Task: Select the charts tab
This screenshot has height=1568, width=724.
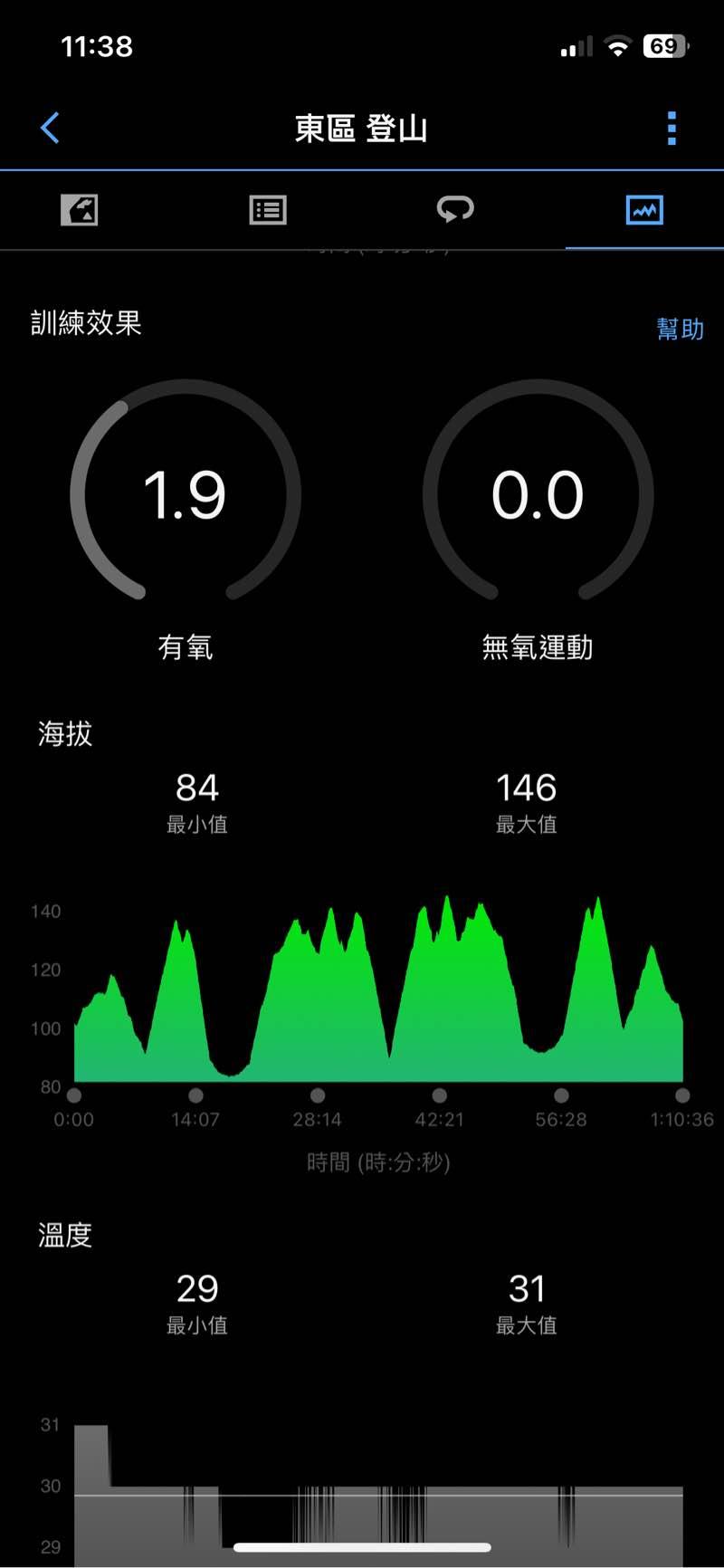Action: pos(644,210)
